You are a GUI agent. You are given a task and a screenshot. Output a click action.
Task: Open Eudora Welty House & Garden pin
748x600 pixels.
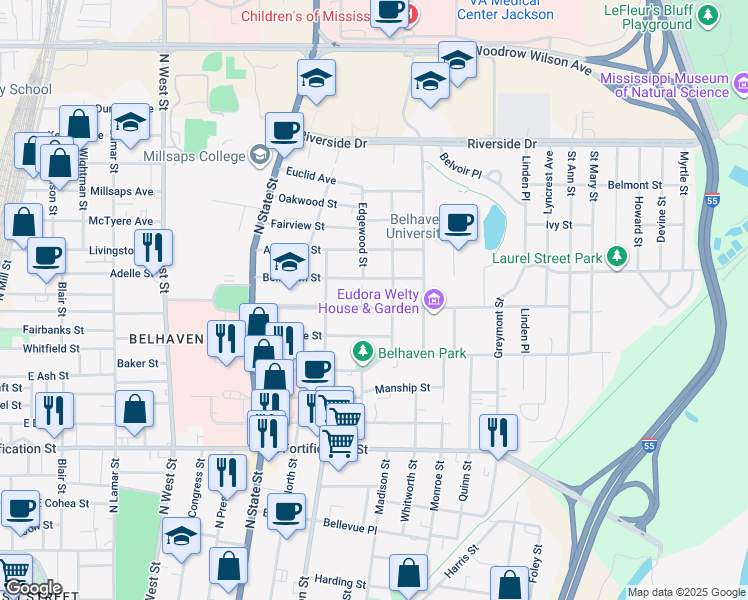click(433, 299)
